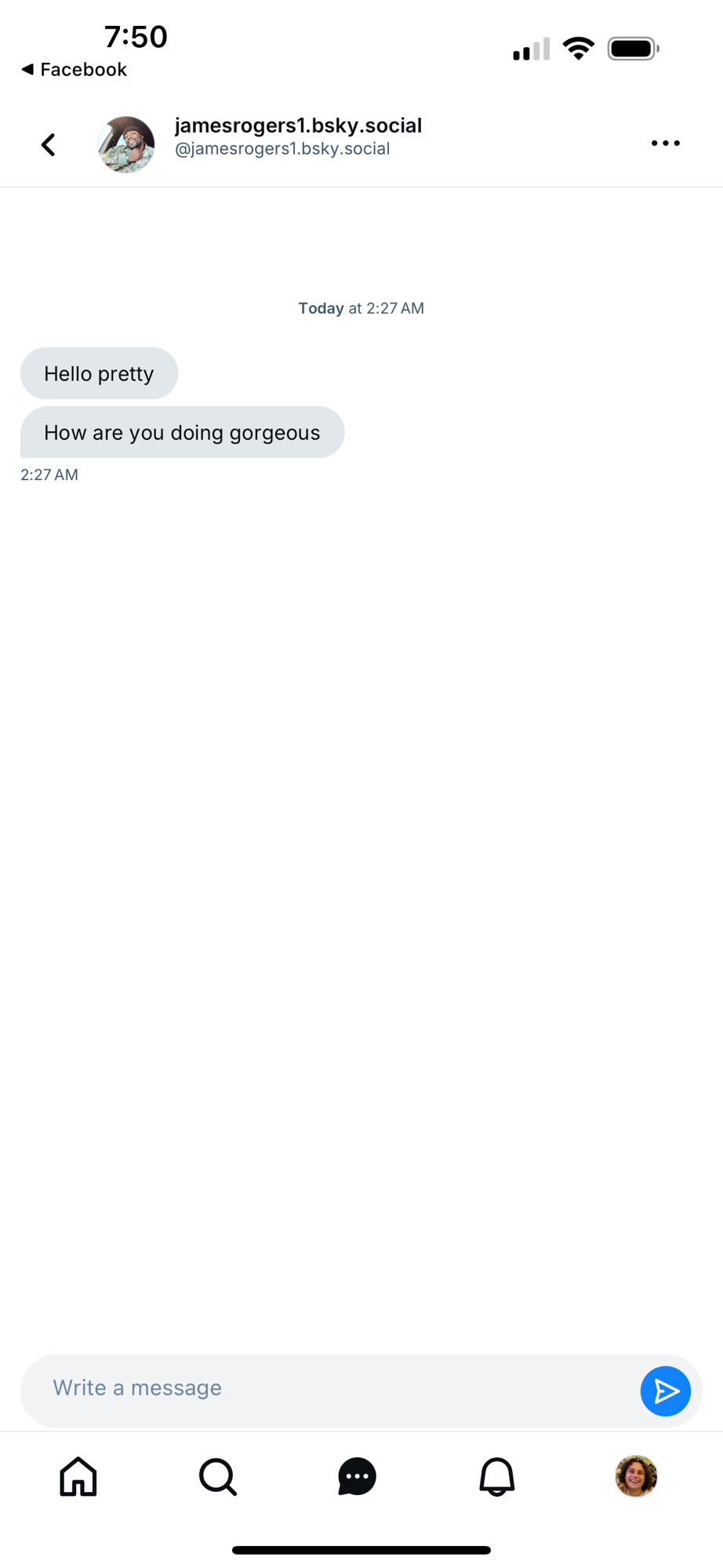Switch to the Home tab
723x1568 pixels.
point(78,1476)
